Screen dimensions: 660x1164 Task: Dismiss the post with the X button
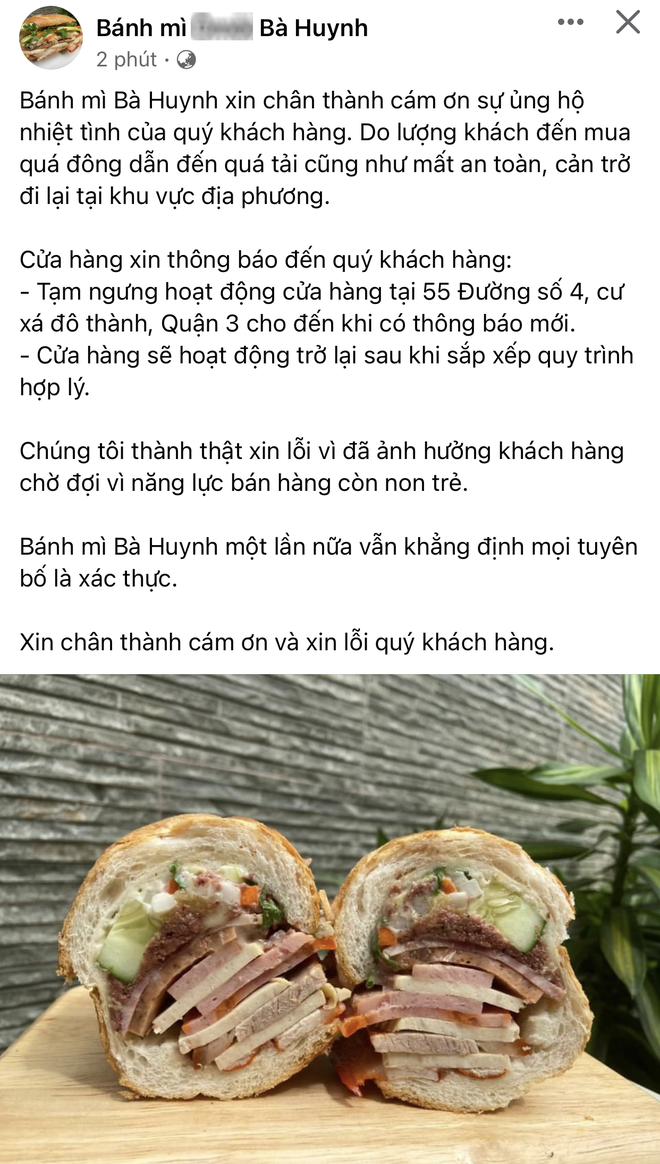pyautogui.click(x=627, y=22)
